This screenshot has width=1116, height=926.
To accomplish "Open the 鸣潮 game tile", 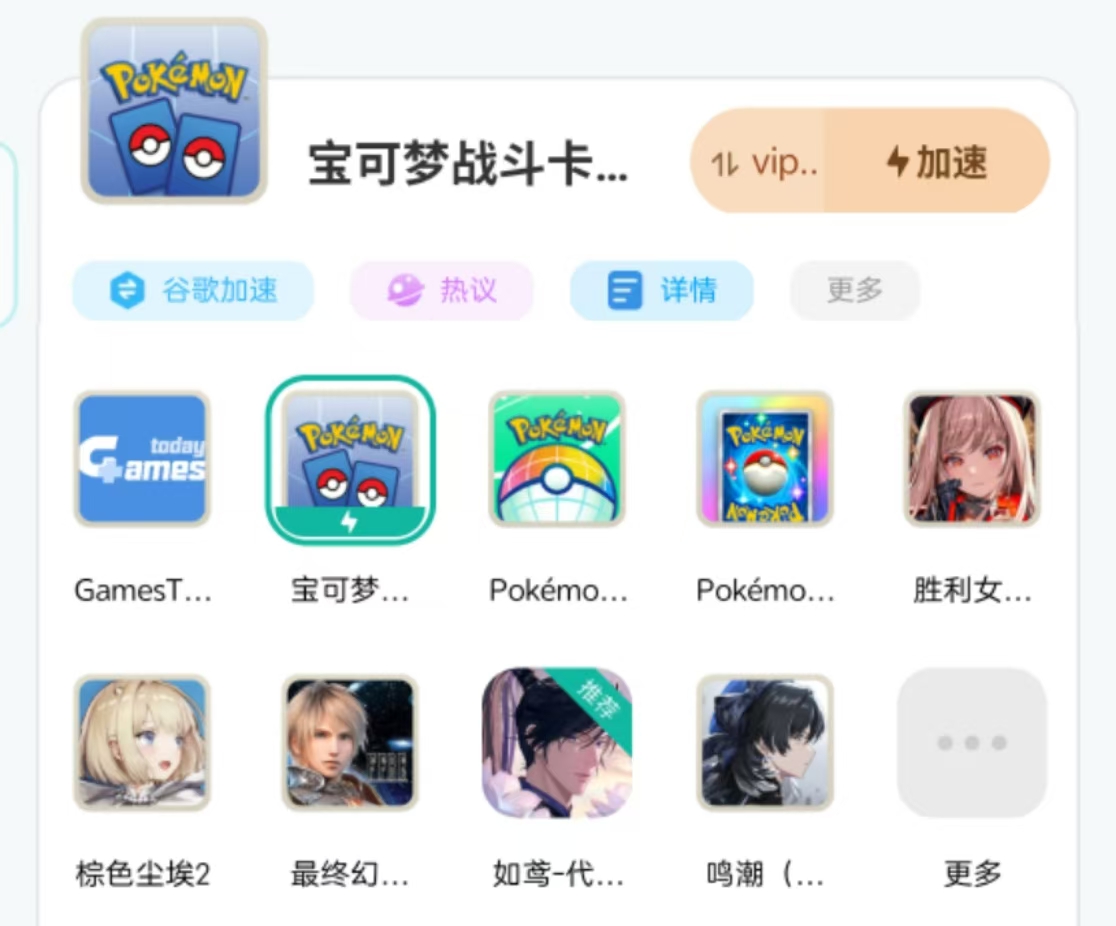I will tap(765, 742).
